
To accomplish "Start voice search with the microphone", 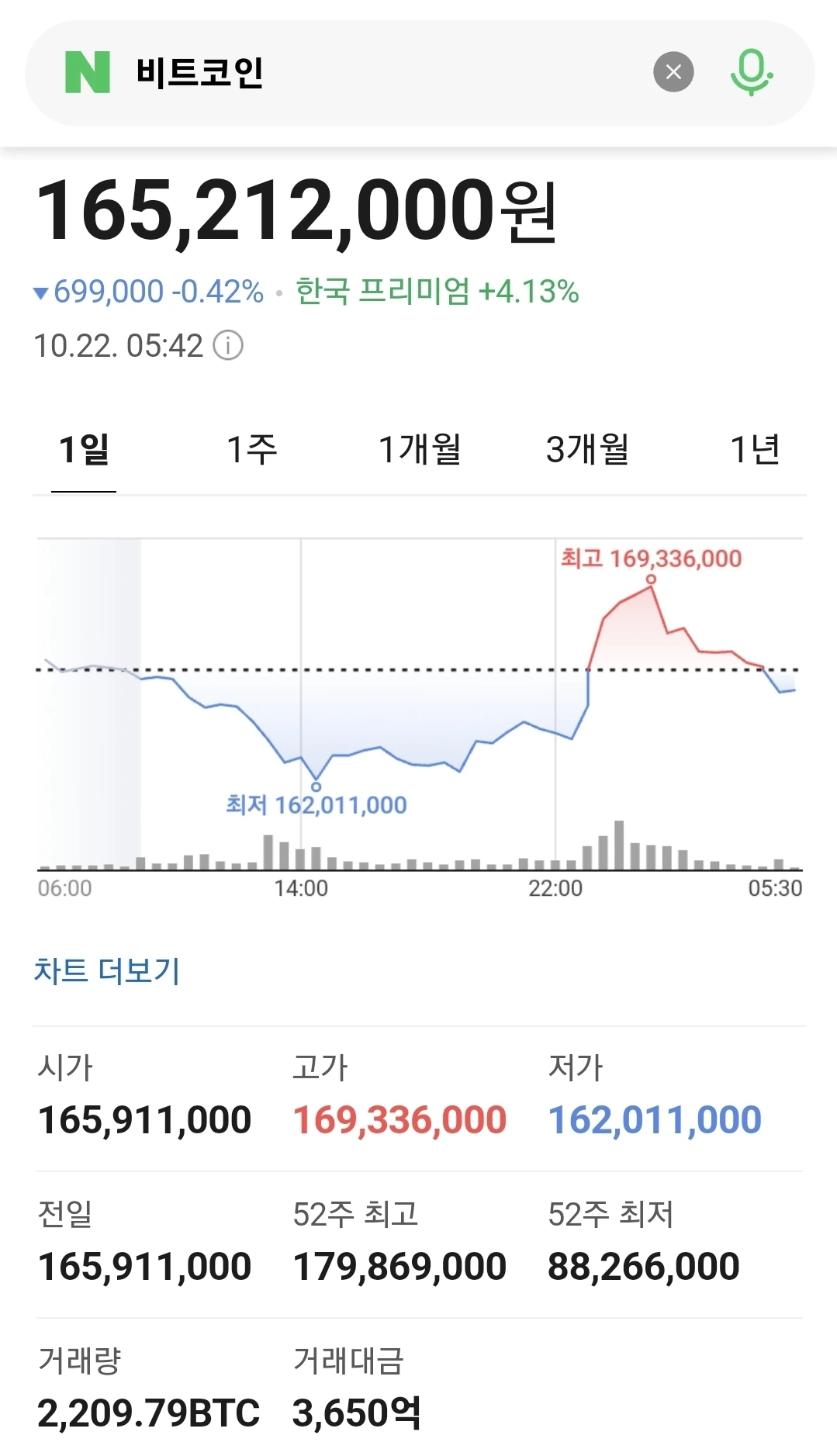I will tap(750, 72).
